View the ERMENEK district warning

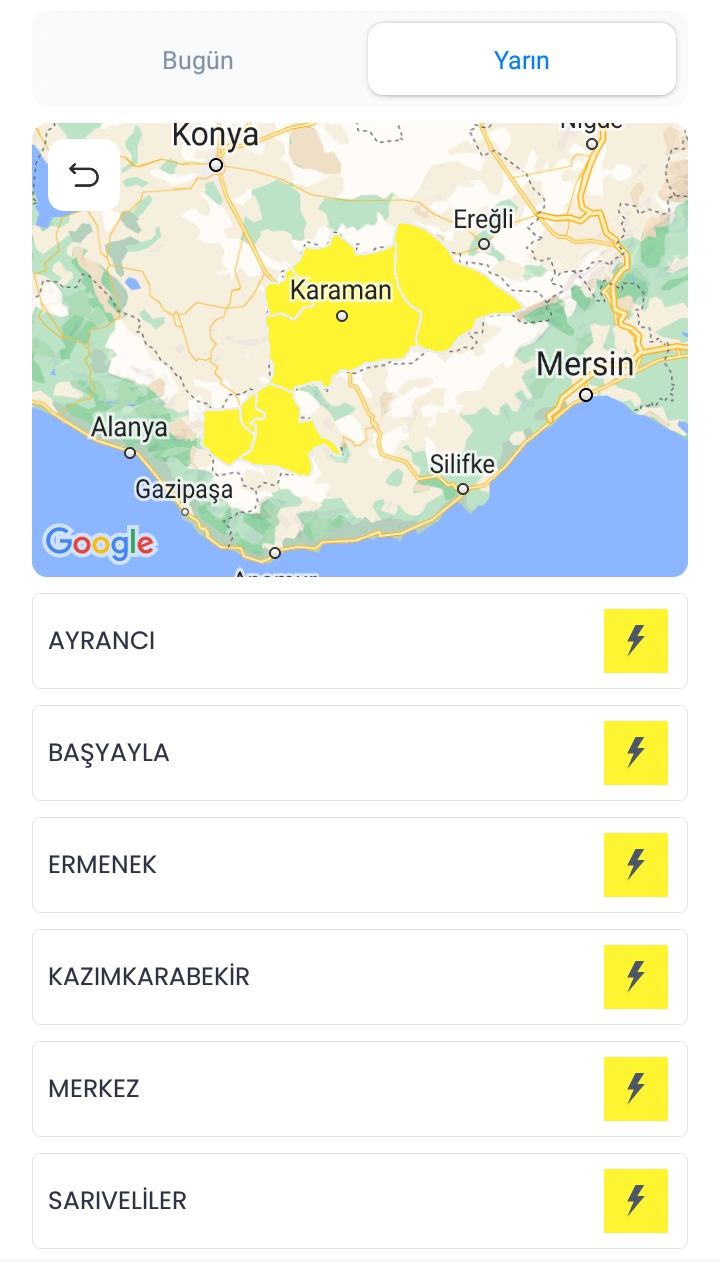(359, 865)
